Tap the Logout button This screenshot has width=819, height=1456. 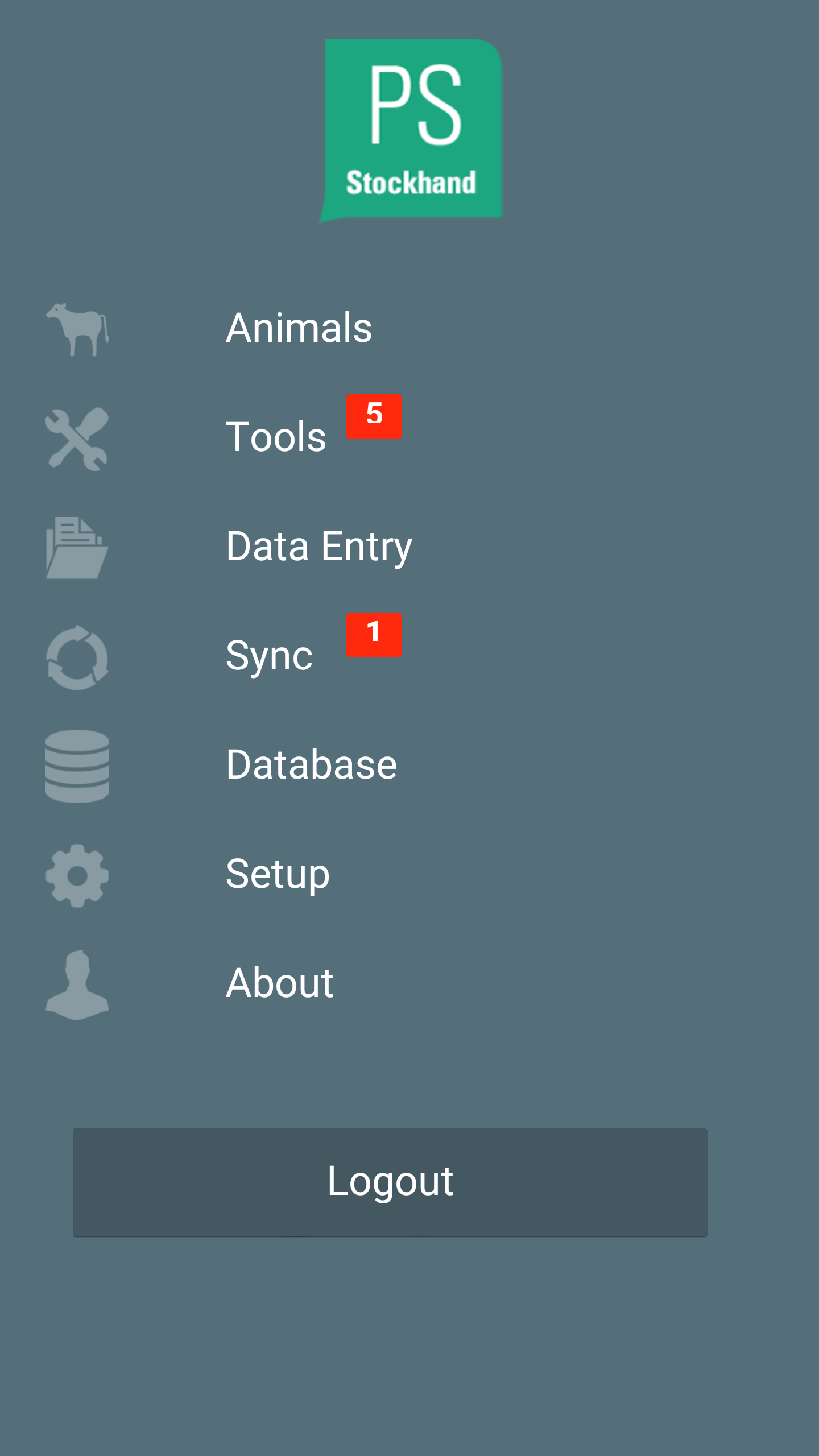(390, 1182)
